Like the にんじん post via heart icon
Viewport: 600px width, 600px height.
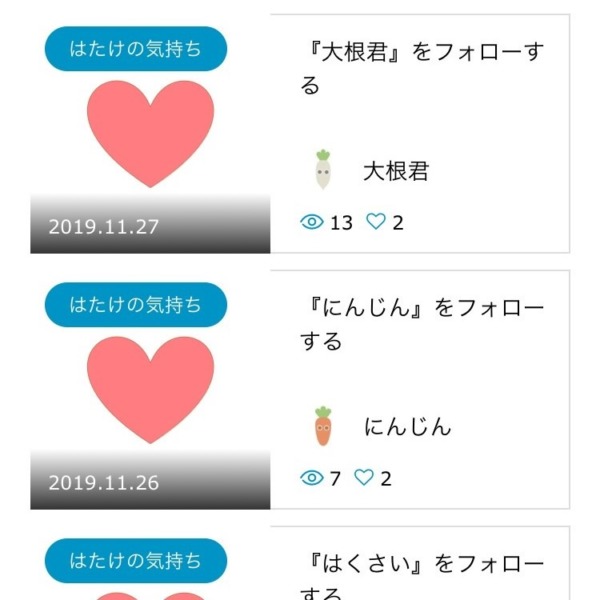364,478
